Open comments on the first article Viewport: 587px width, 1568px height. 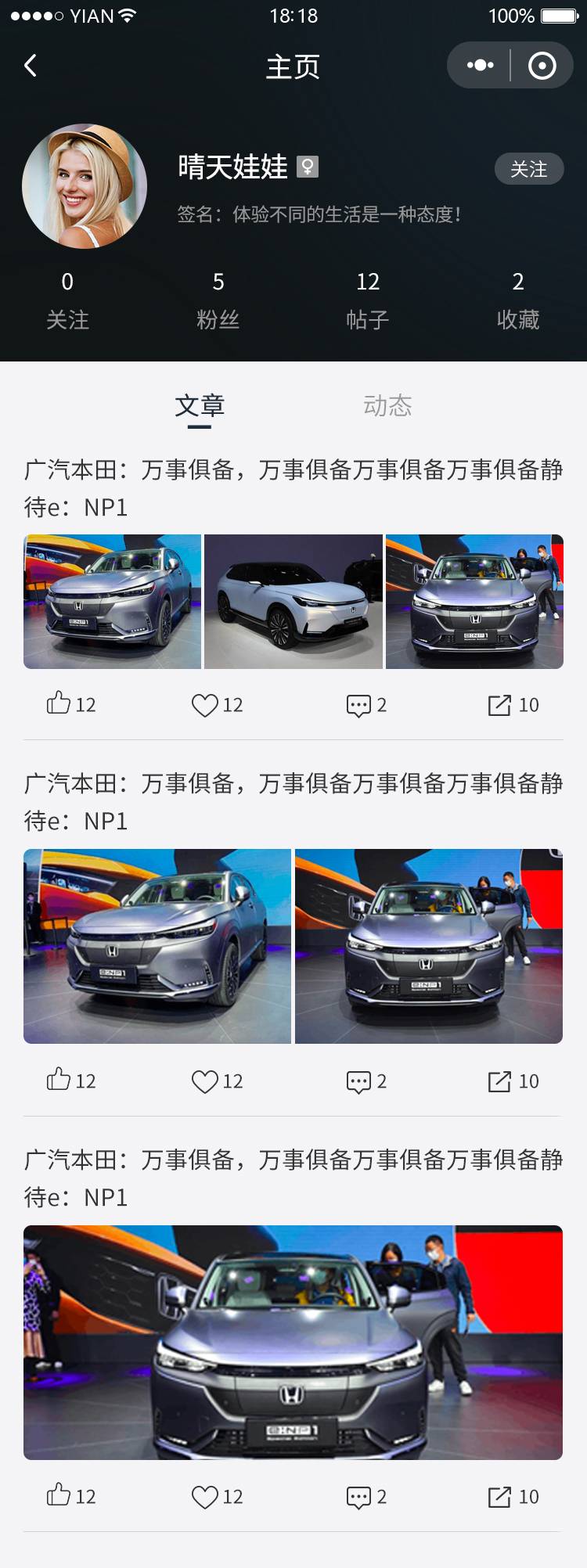coord(366,705)
